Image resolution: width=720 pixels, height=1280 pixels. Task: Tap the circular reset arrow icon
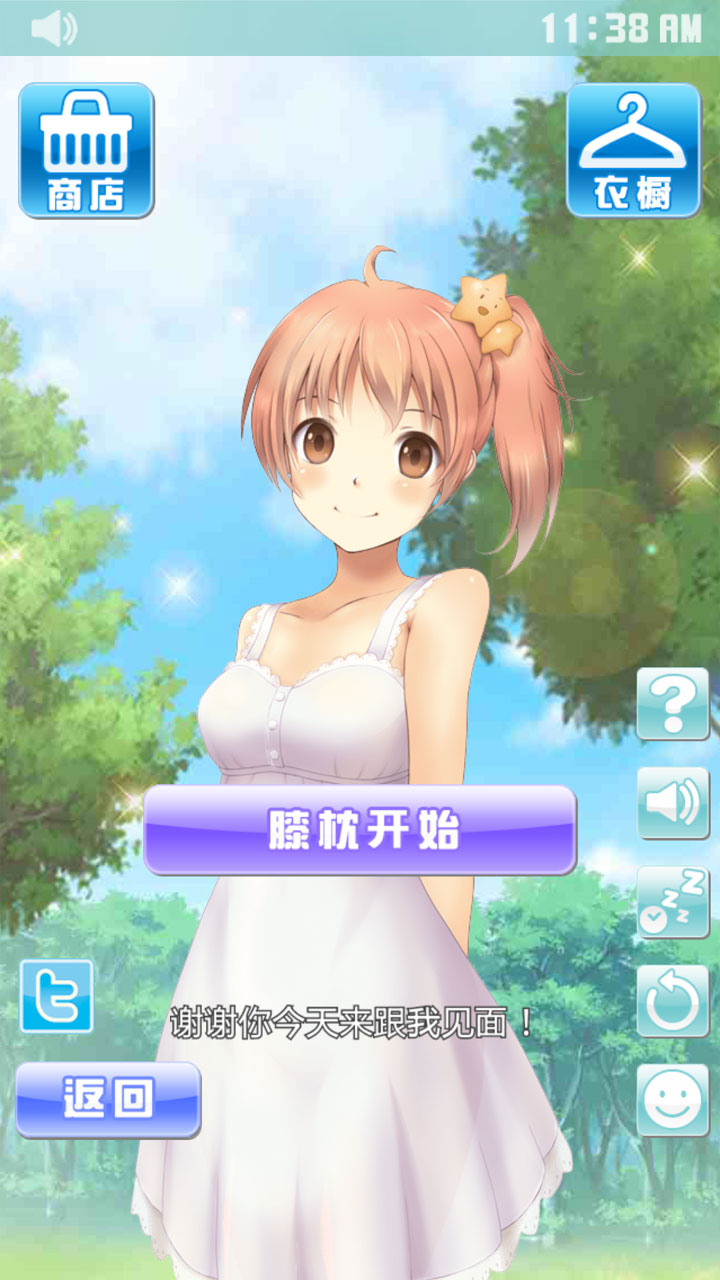pos(673,1001)
